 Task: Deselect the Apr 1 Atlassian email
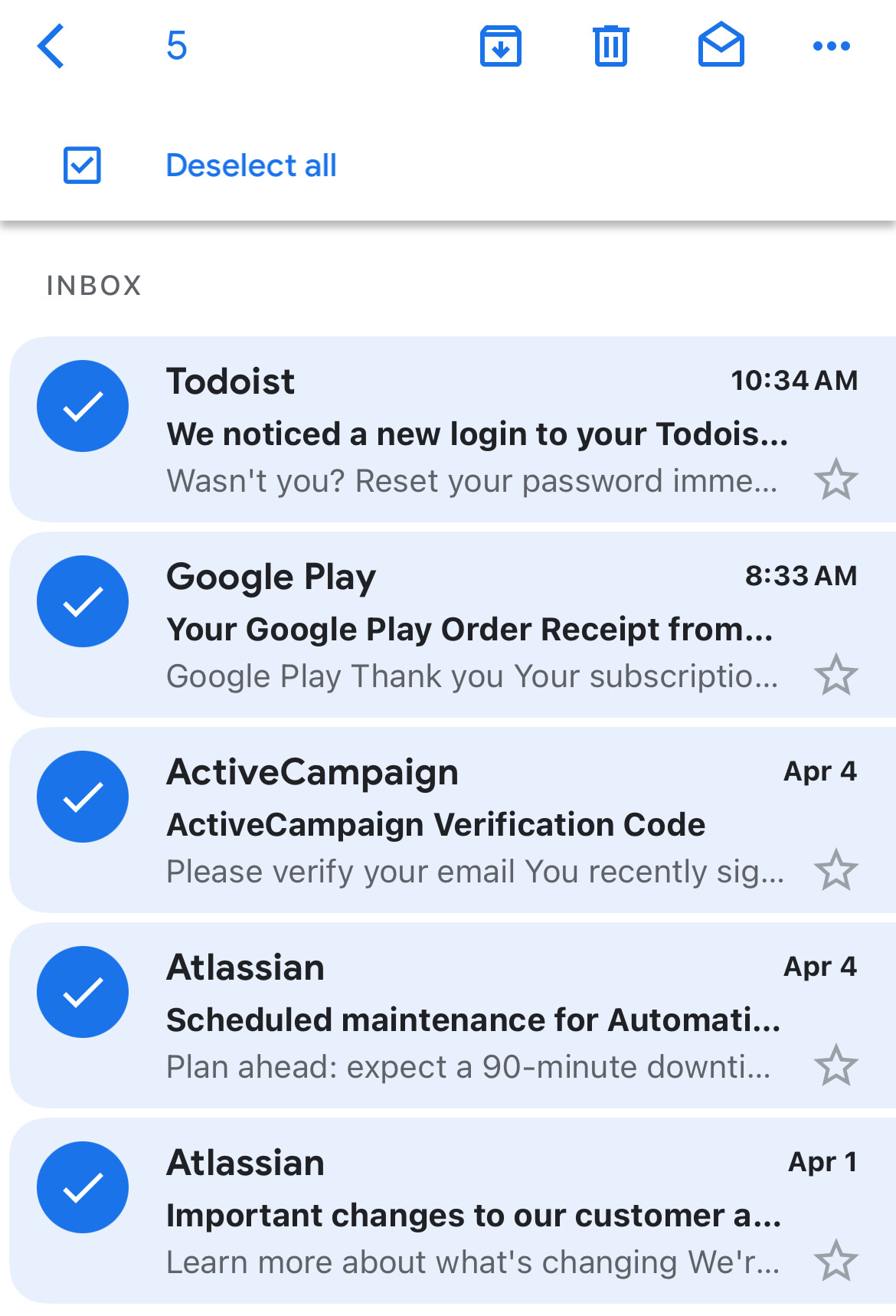(82, 1187)
